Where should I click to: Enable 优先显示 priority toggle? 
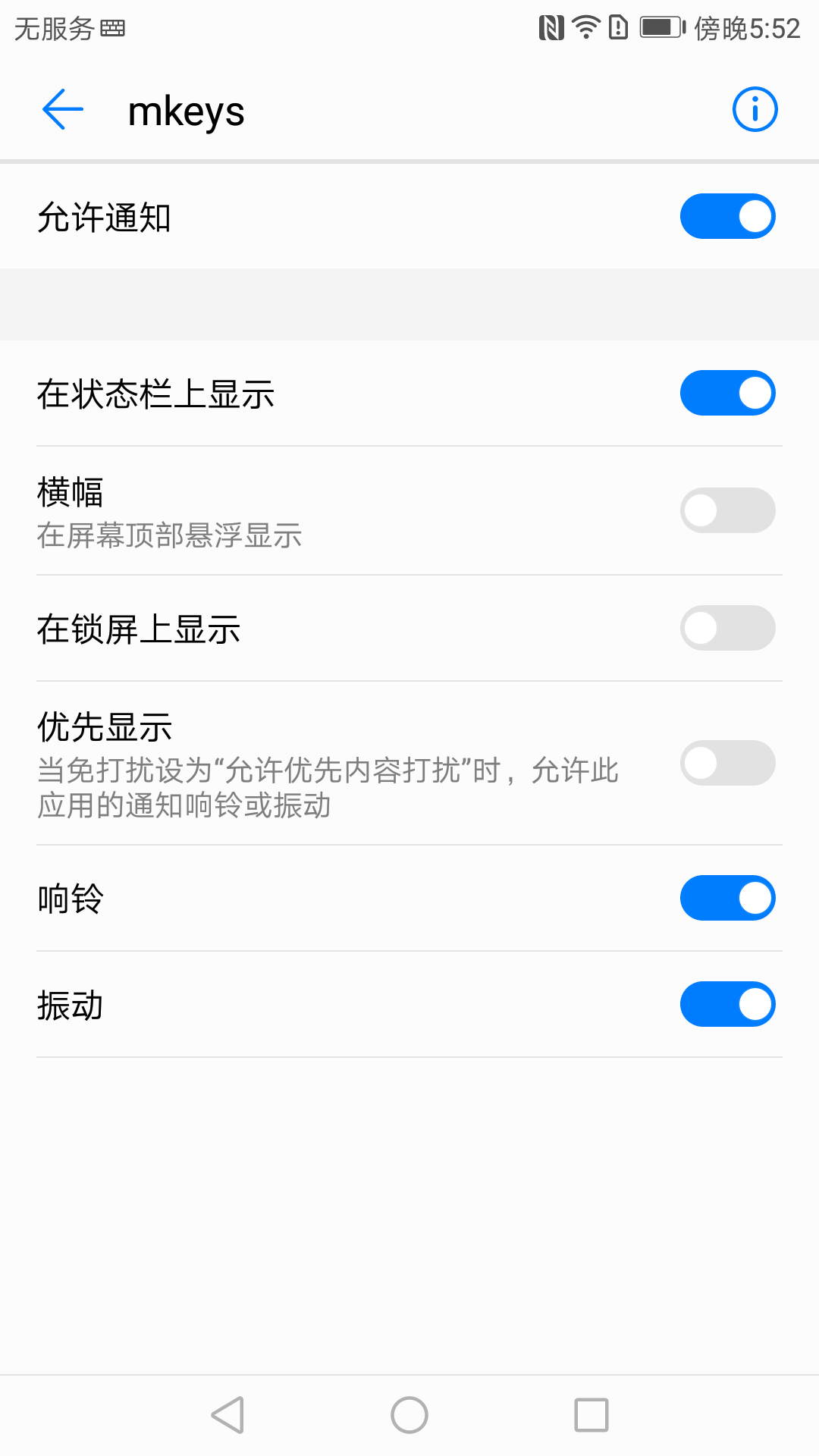pos(727,763)
